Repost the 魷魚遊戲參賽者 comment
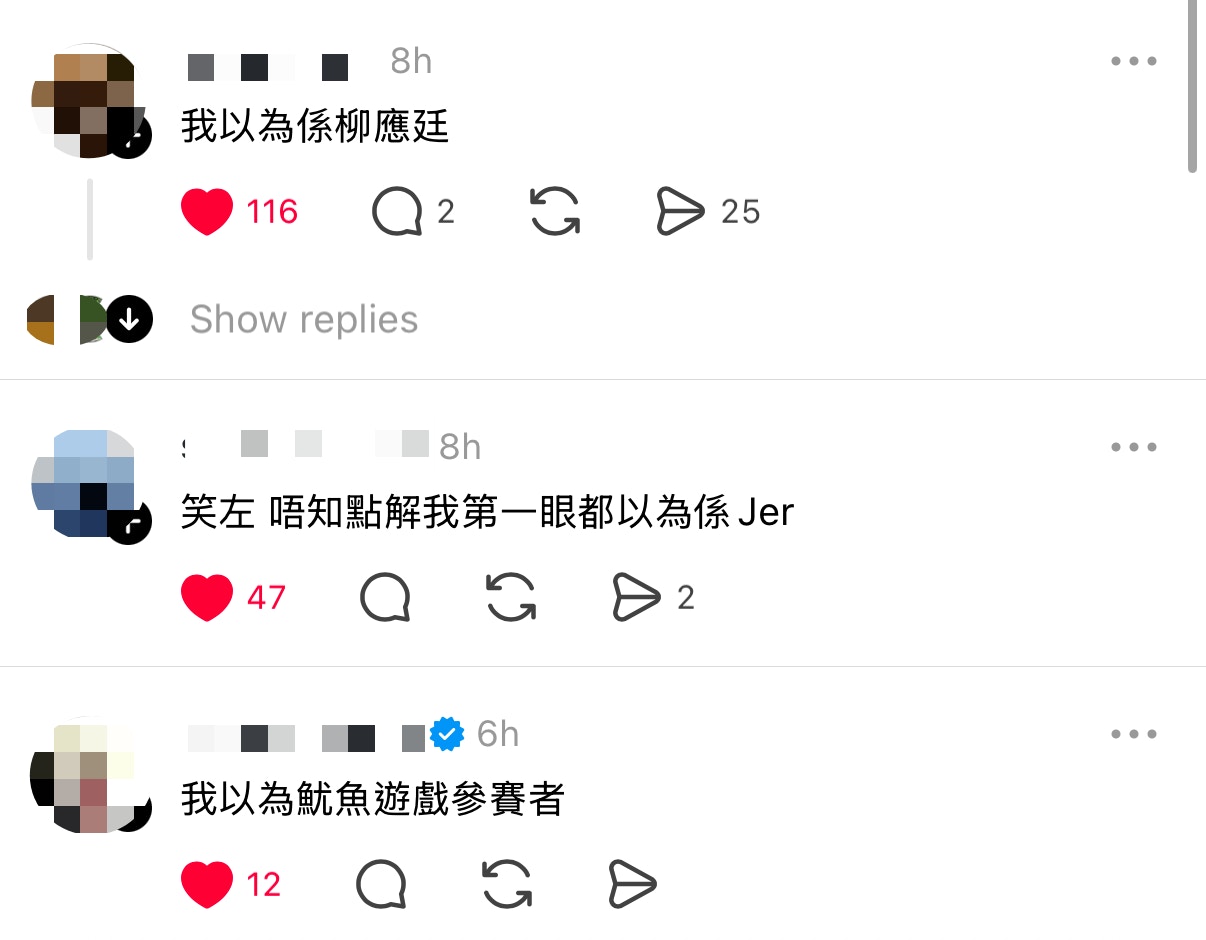The width and height of the screenshot is (1206, 940). click(x=508, y=885)
